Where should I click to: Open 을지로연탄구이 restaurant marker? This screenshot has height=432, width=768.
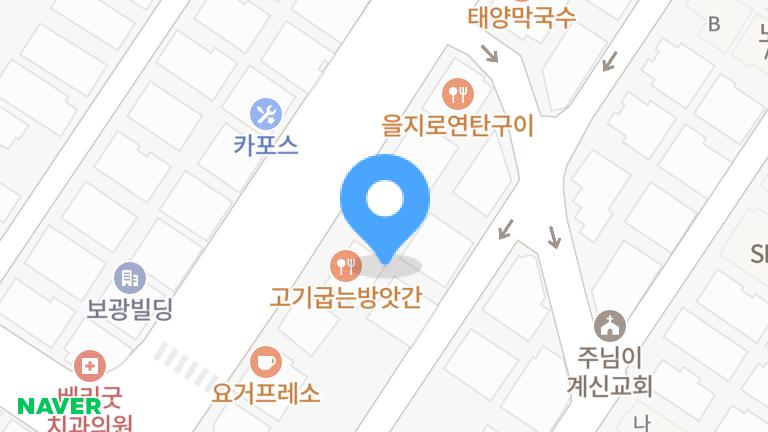[x=458, y=95]
